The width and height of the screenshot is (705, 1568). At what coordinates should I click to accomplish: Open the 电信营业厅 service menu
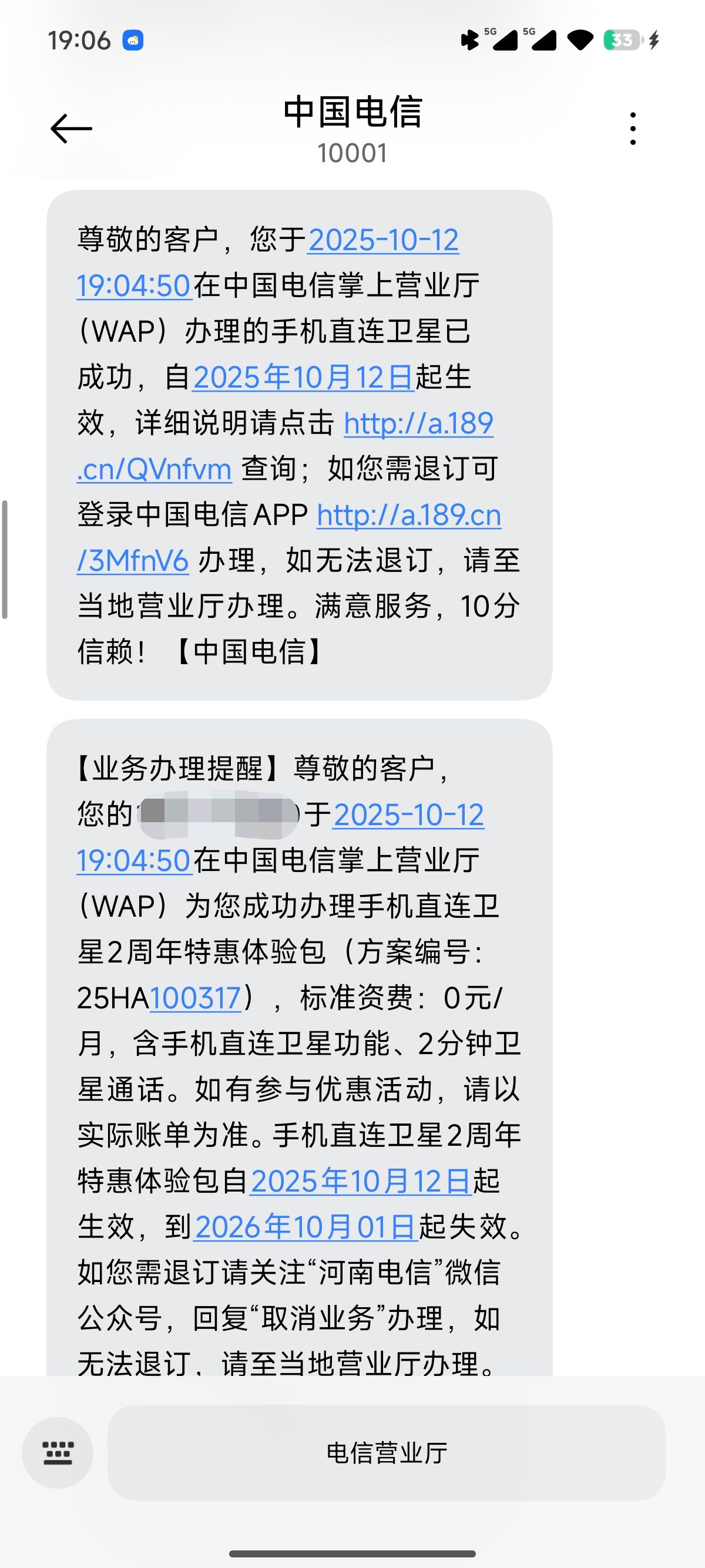(386, 1452)
